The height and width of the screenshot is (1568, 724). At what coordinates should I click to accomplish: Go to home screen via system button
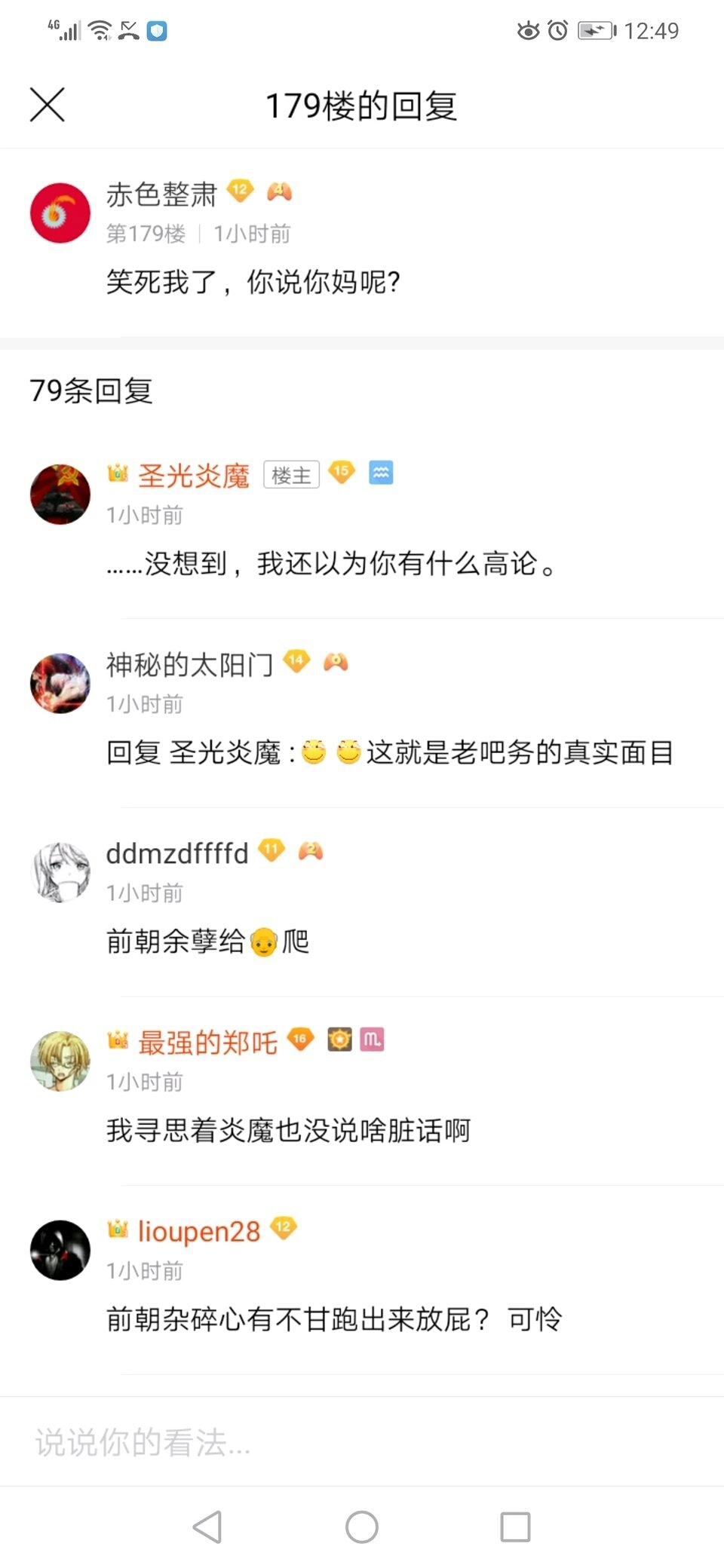pyautogui.click(x=362, y=1527)
